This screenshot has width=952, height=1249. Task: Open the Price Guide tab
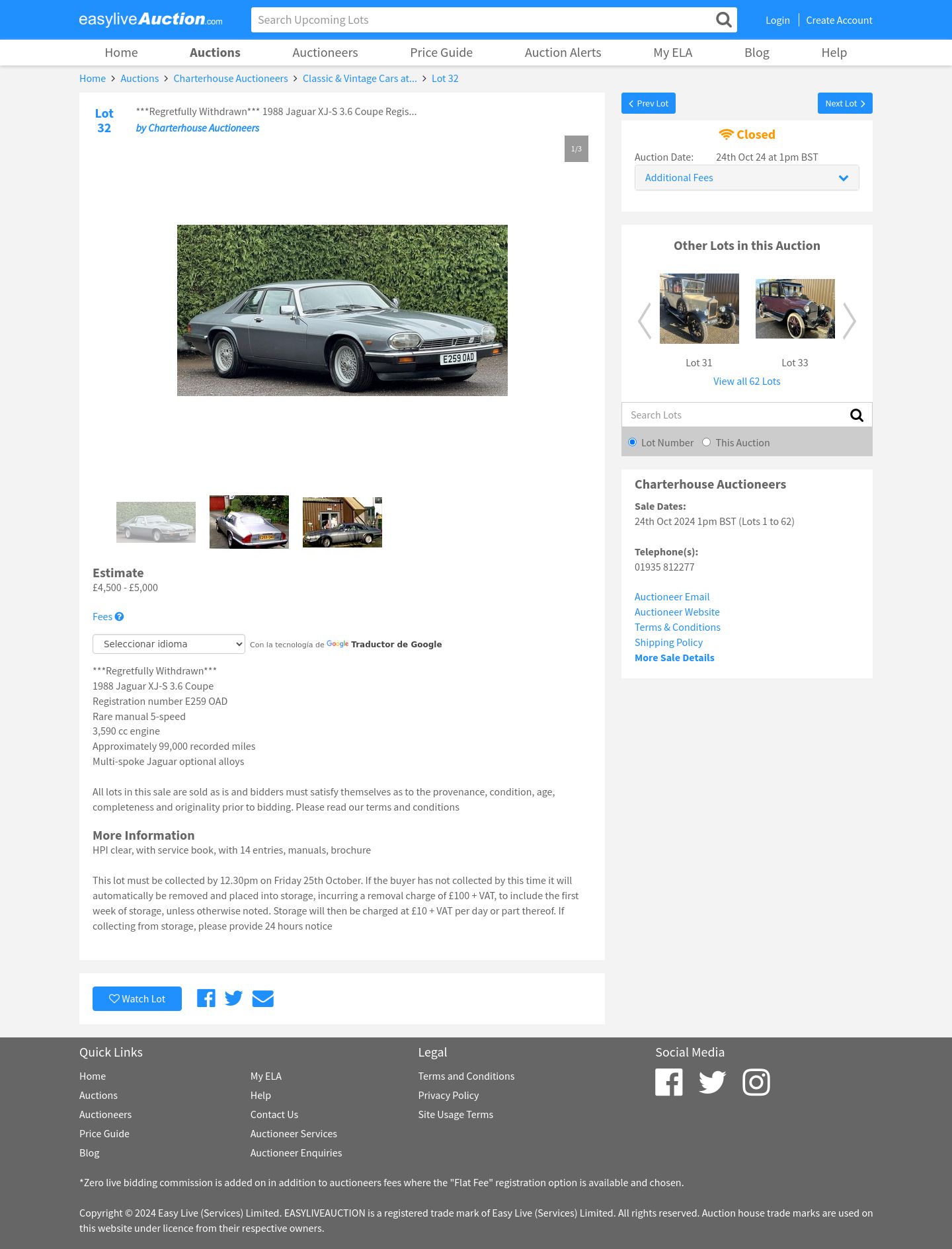tap(441, 53)
